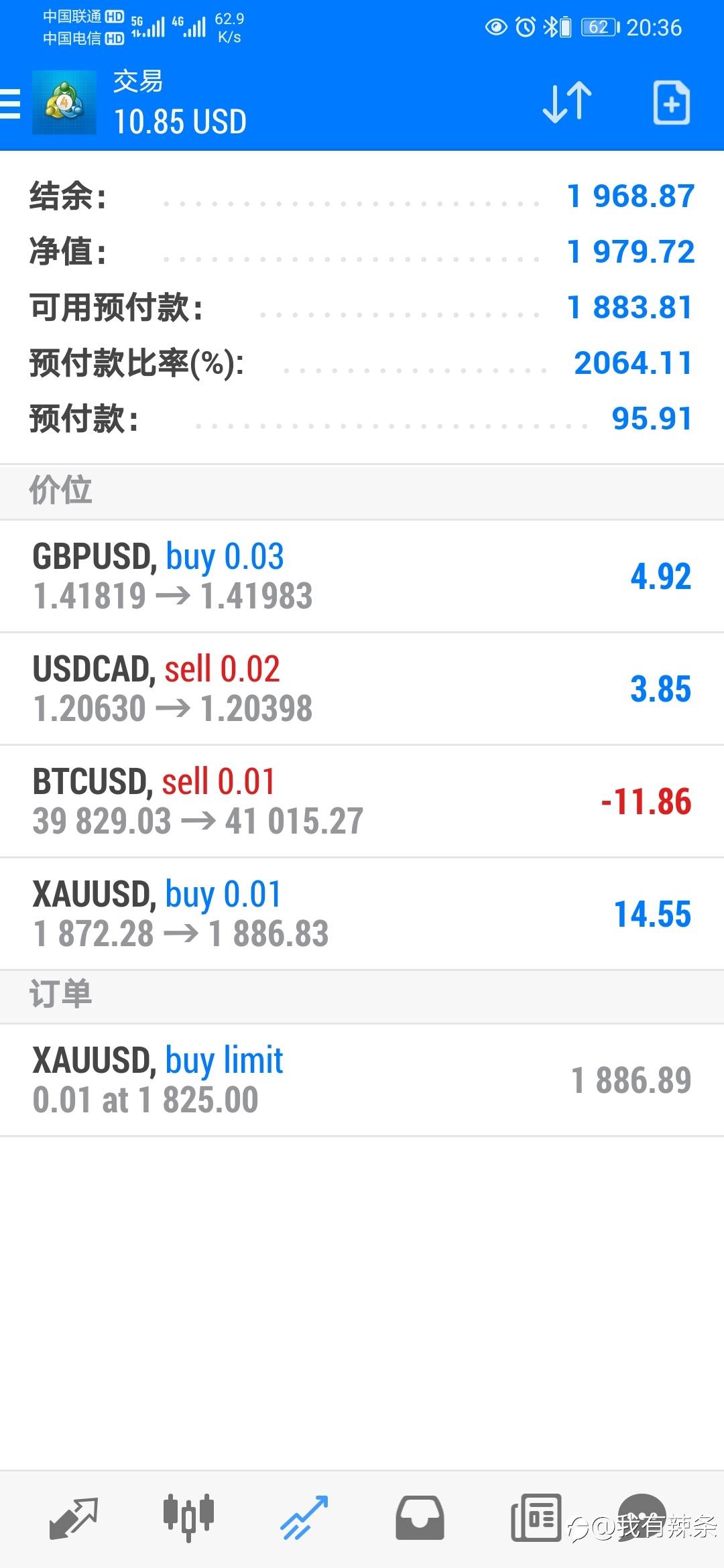Switch to the history inbox tab
This screenshot has width=724, height=1568.
click(420, 1518)
